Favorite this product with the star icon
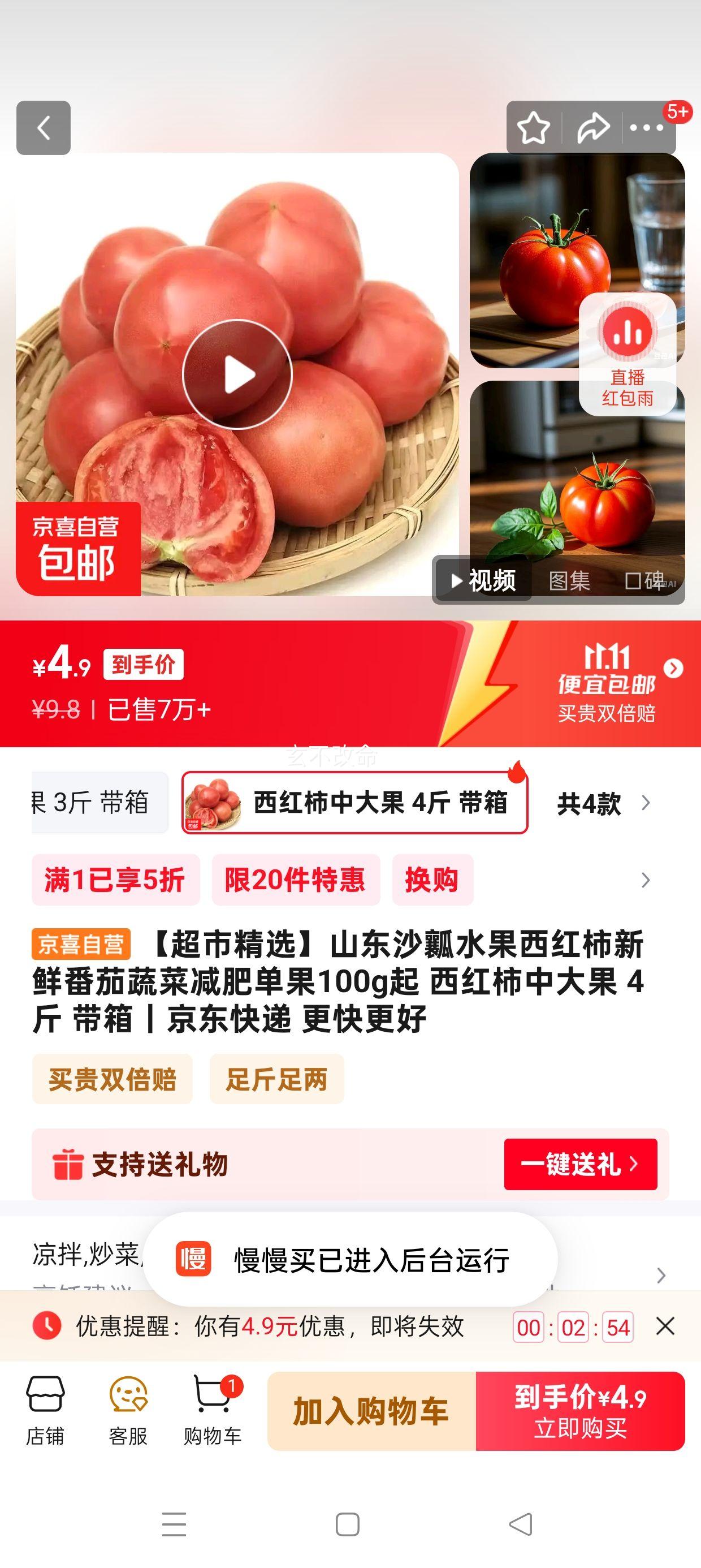The height and width of the screenshot is (1568, 701). pos(533,128)
